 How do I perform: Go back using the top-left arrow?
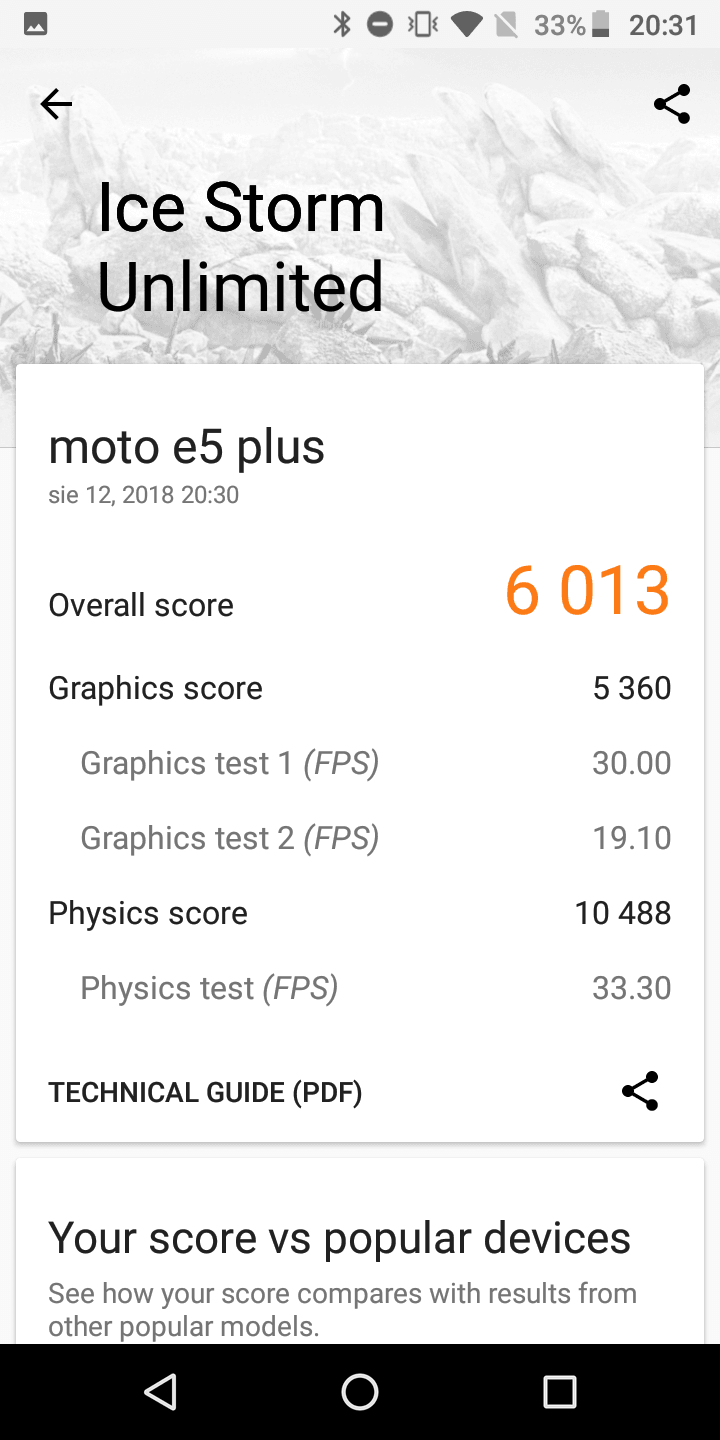(56, 104)
